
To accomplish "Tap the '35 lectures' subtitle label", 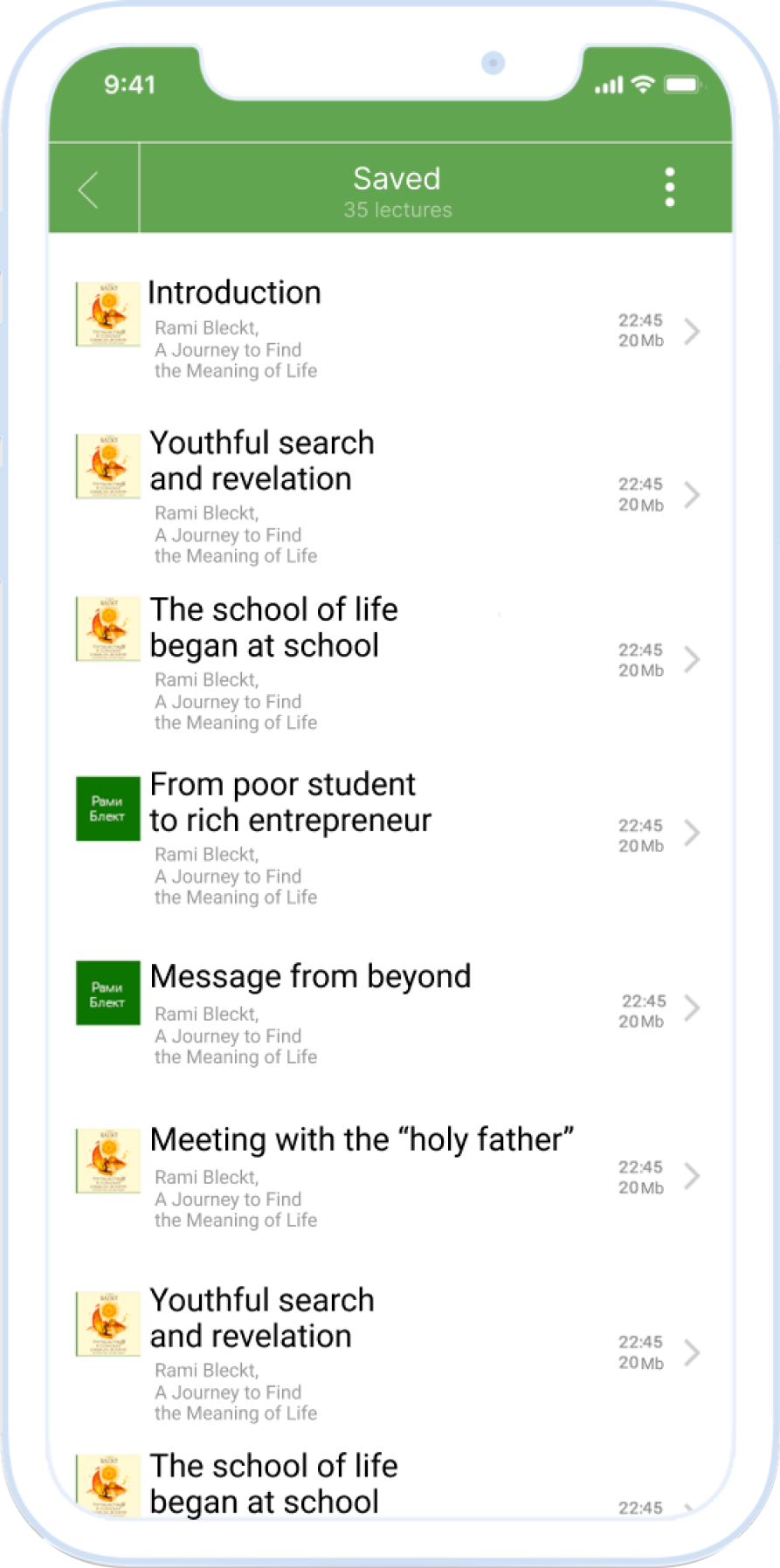I will (396, 210).
